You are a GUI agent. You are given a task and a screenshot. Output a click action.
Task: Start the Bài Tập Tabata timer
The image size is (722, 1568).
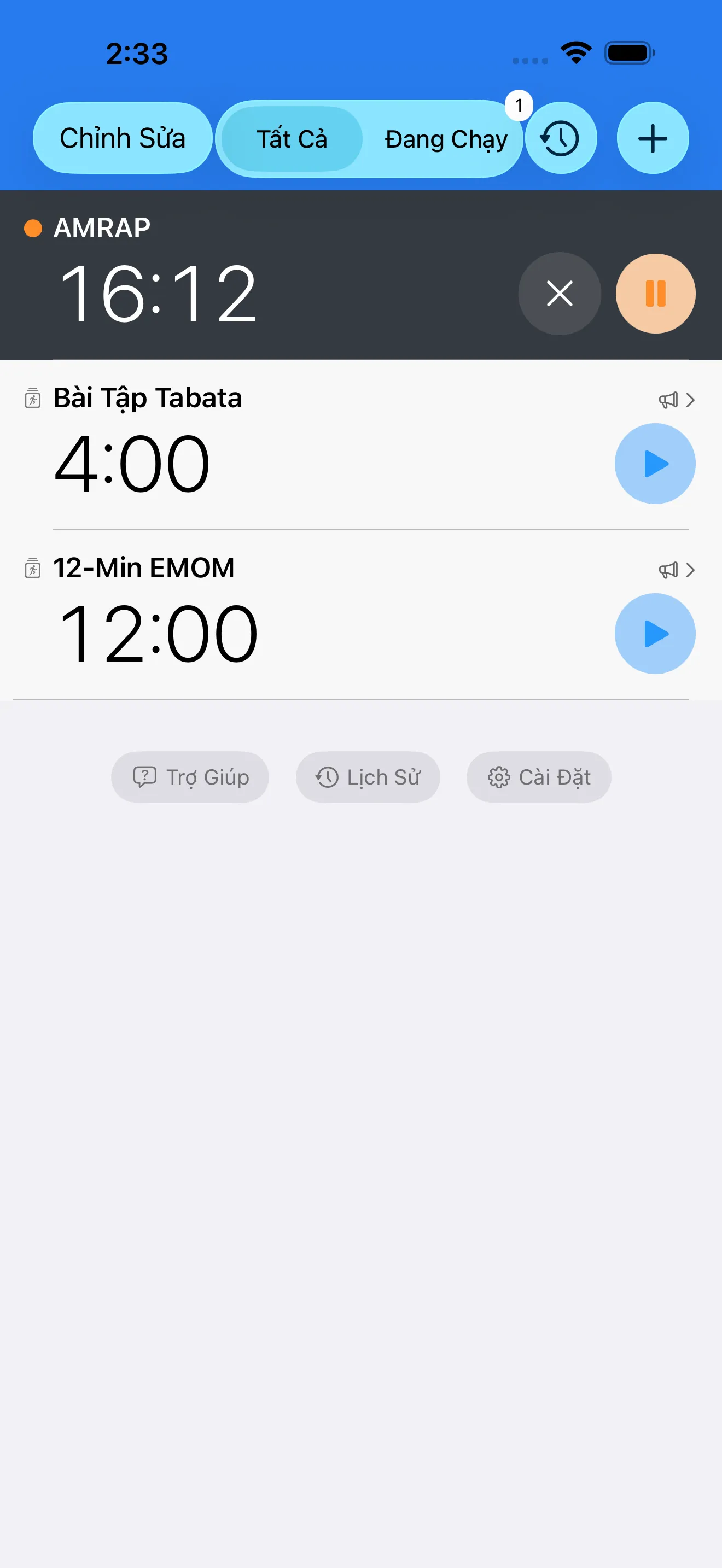[655, 463]
